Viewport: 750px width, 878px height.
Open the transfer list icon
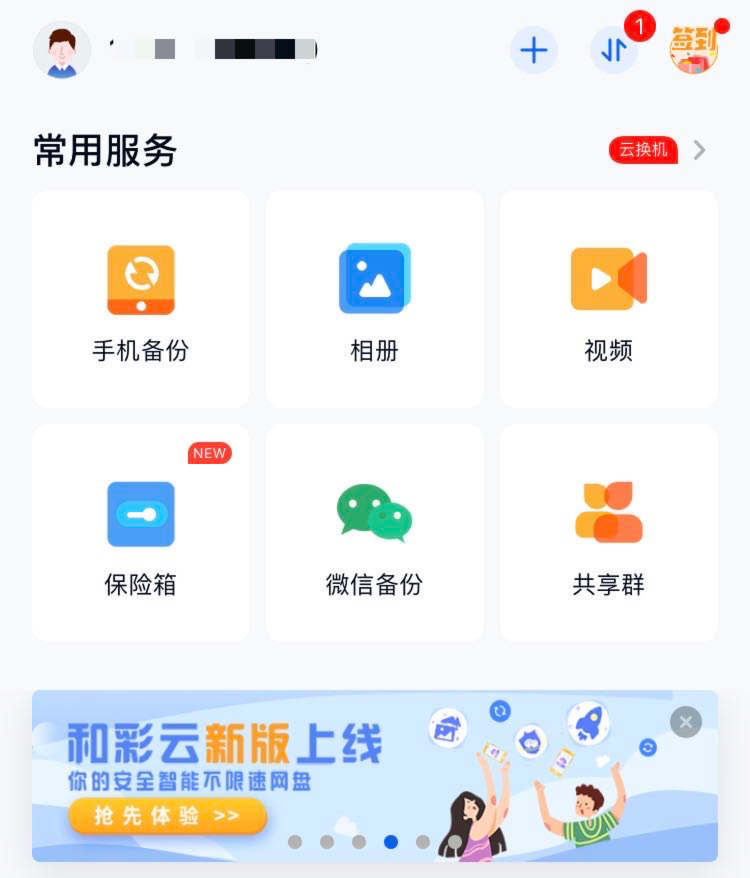click(x=614, y=50)
